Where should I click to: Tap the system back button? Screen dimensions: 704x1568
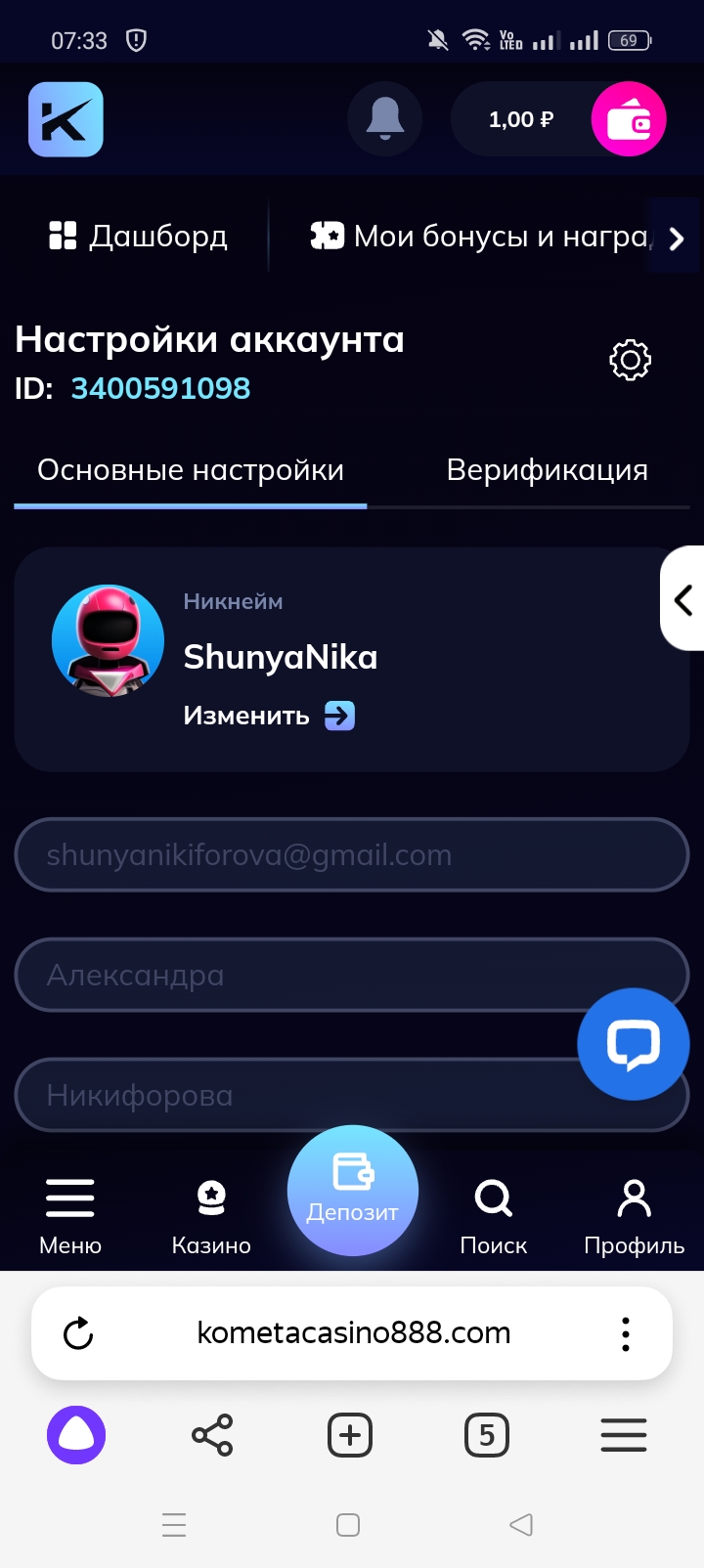(521, 1525)
